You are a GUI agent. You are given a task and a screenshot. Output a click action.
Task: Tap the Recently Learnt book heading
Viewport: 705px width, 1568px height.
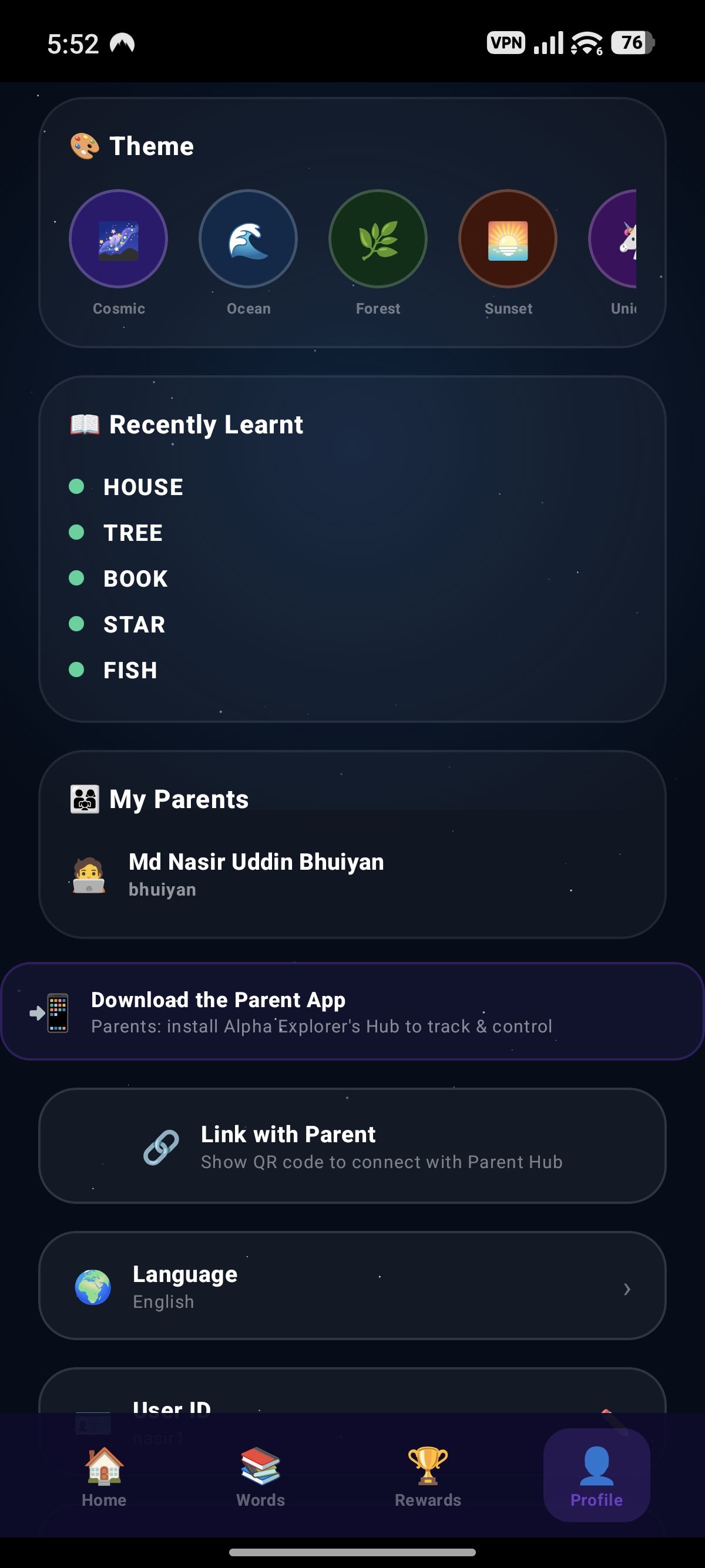(185, 424)
